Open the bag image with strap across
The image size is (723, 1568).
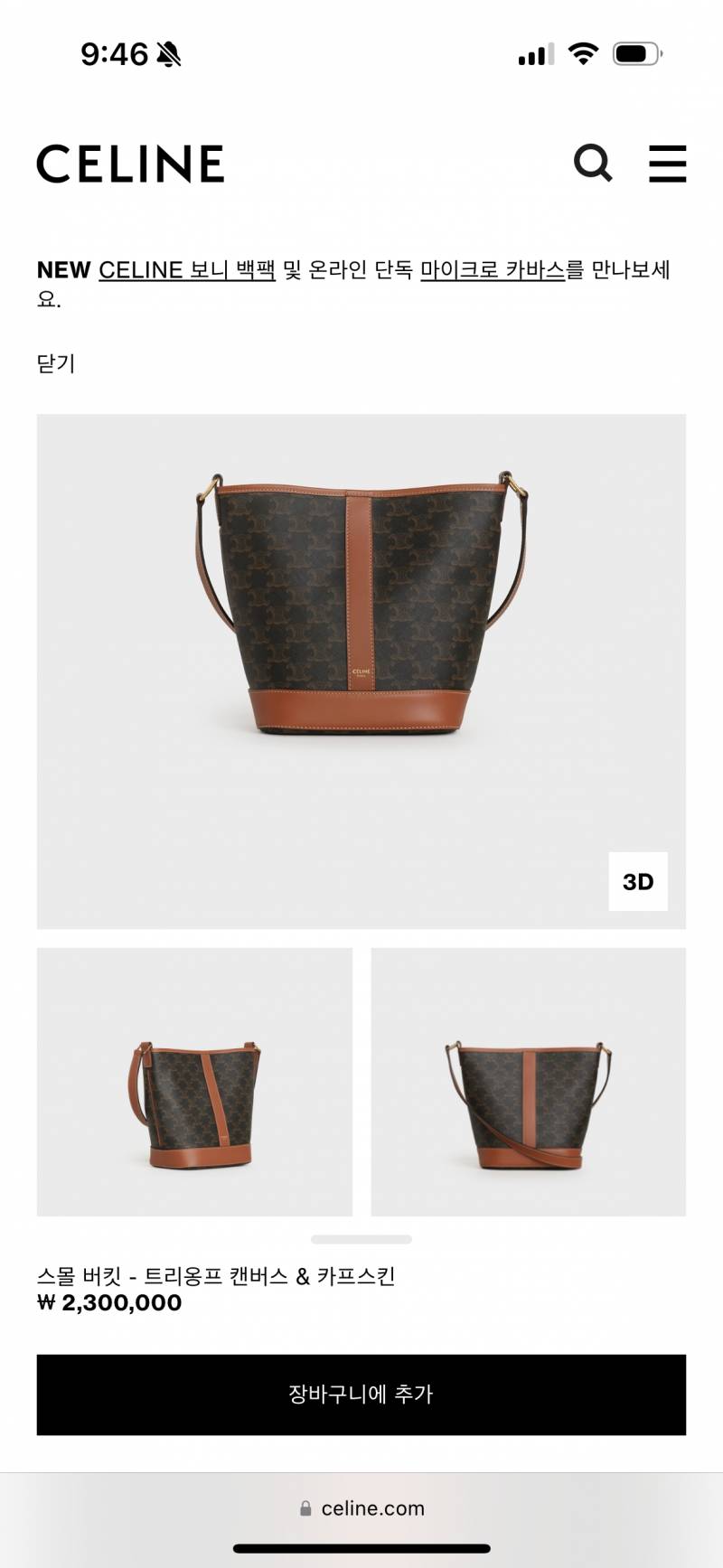click(528, 1081)
